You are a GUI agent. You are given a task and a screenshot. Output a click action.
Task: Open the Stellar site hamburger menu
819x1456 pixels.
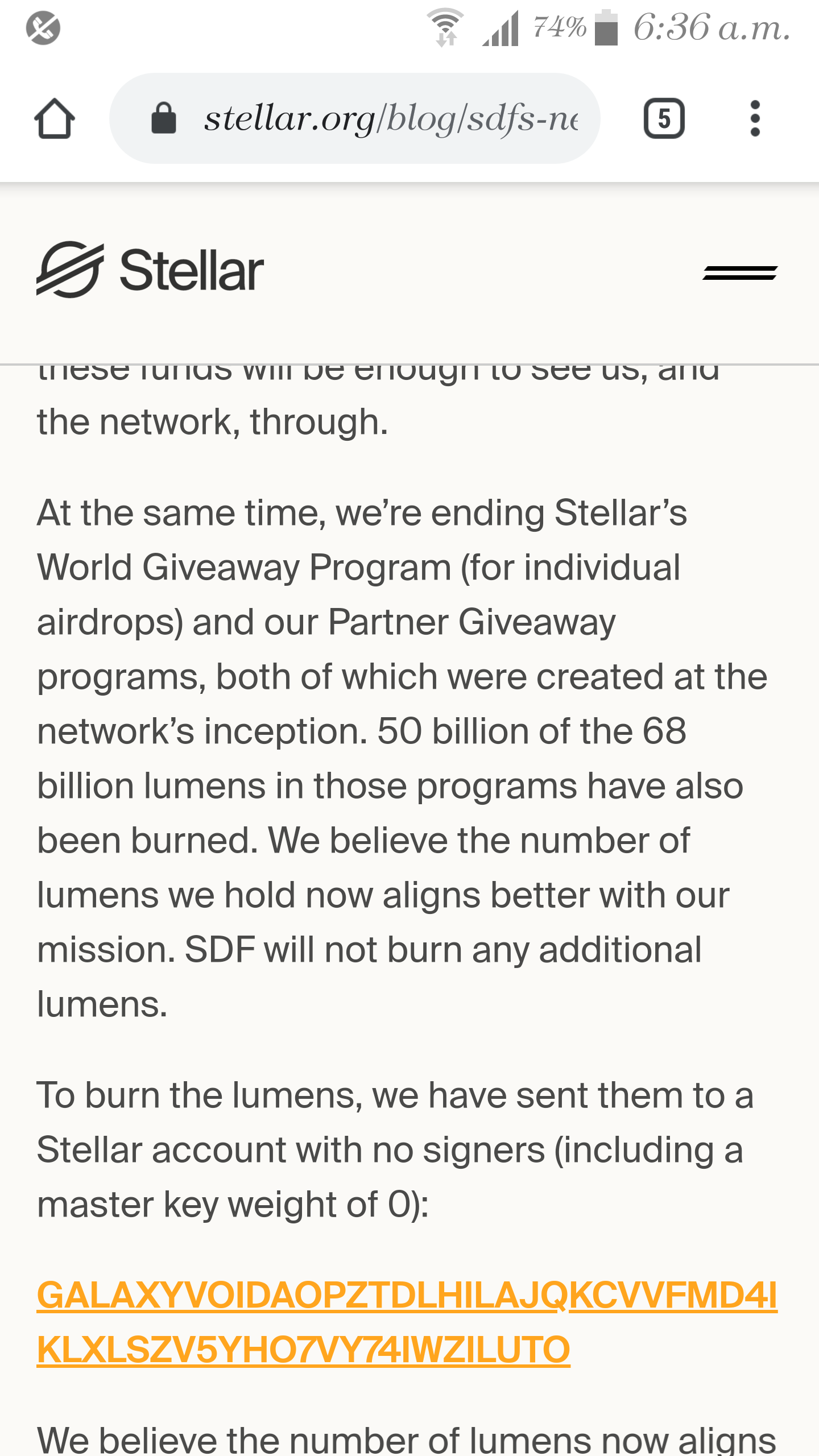(x=739, y=273)
